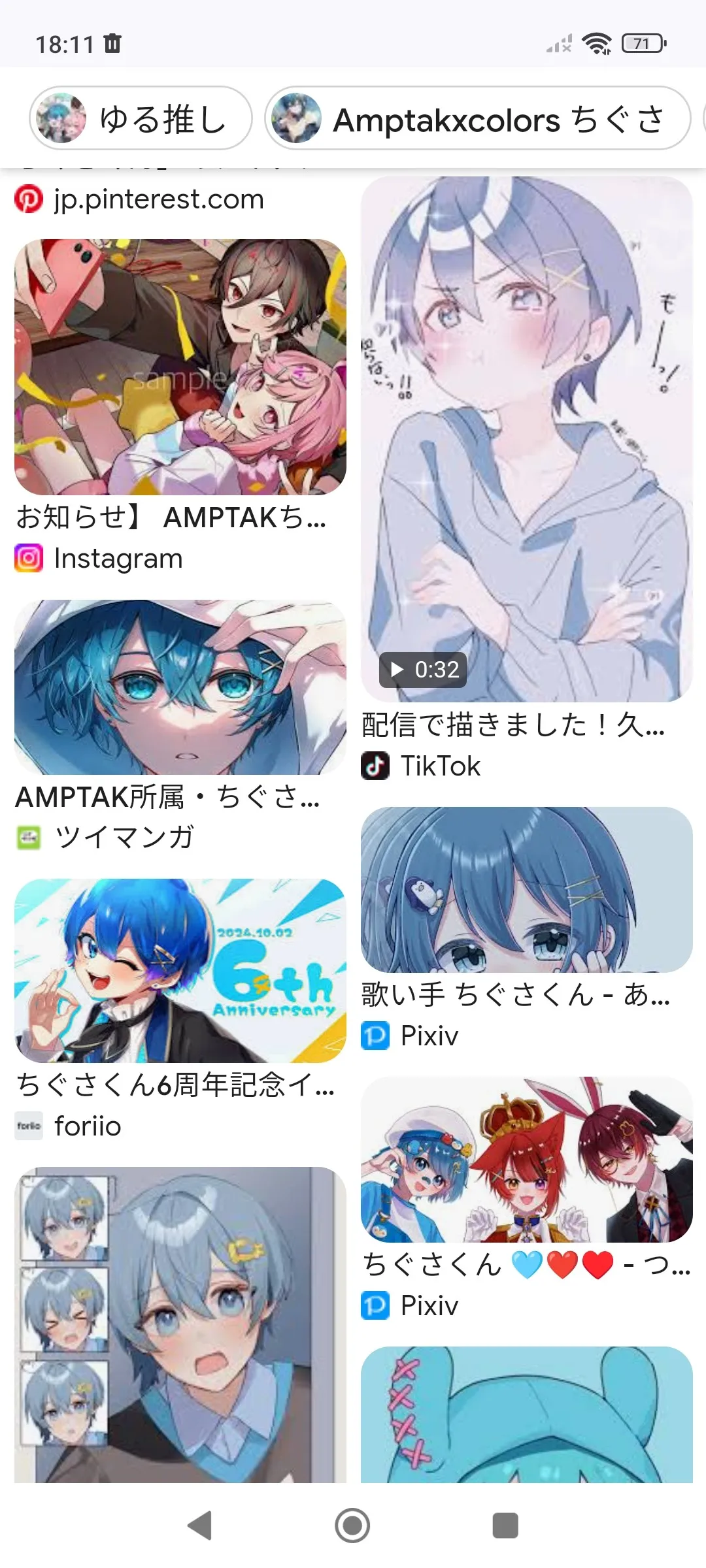Open the foriio 6th Anniversary image
Image resolution: width=706 pixels, height=1568 pixels.
180,971
